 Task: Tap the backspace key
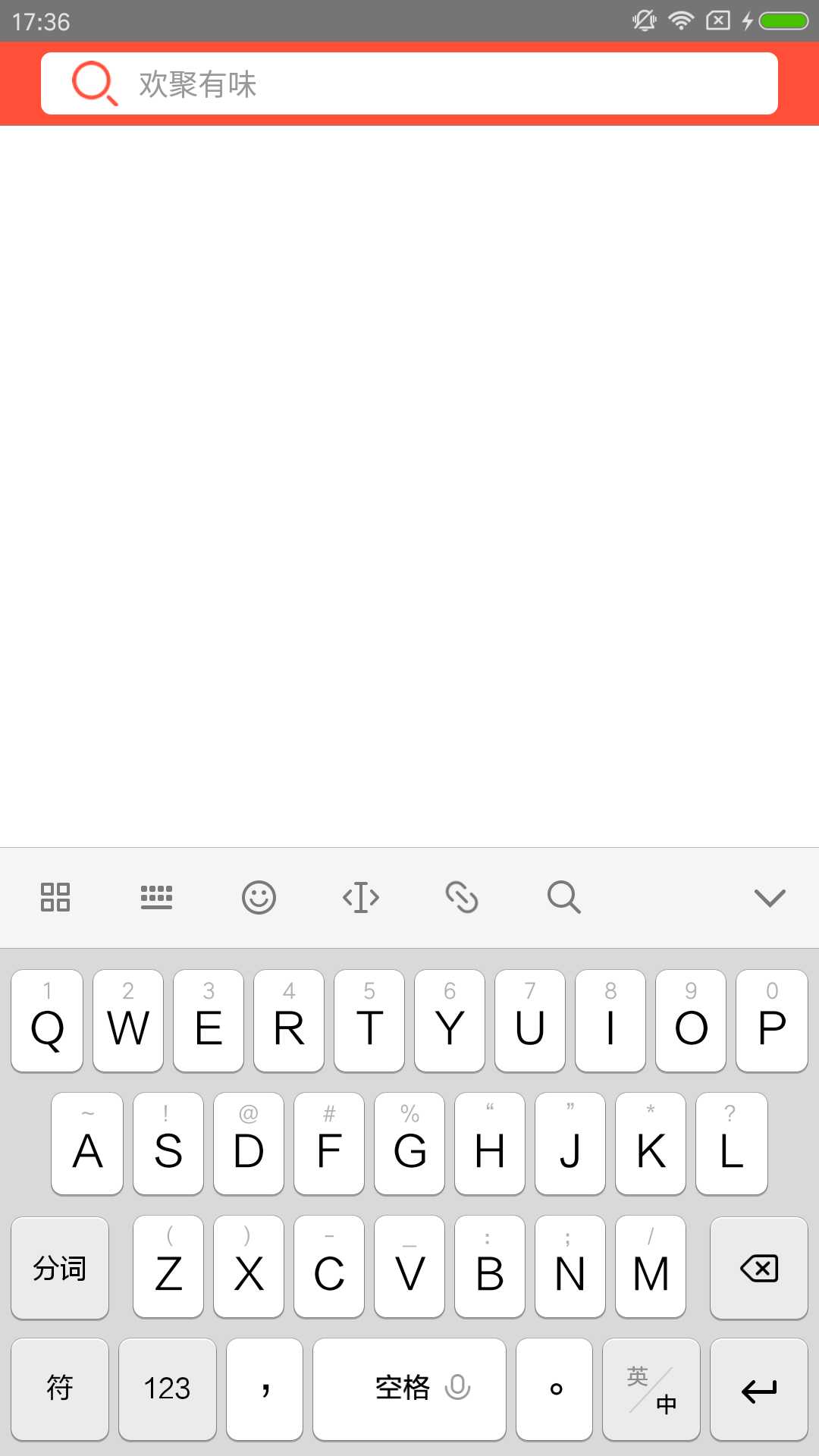759,1267
